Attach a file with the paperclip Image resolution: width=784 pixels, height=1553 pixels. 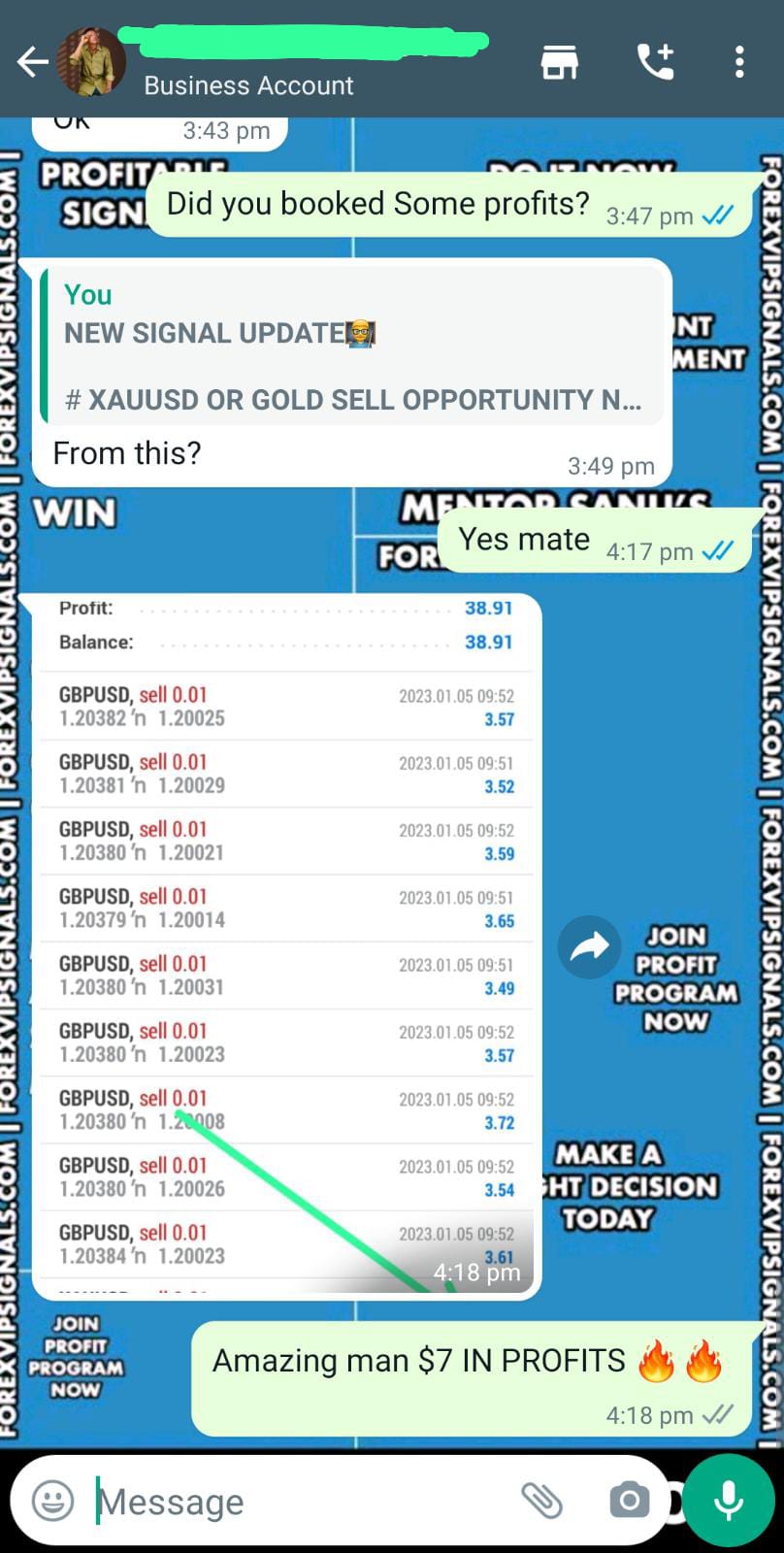point(542,1501)
